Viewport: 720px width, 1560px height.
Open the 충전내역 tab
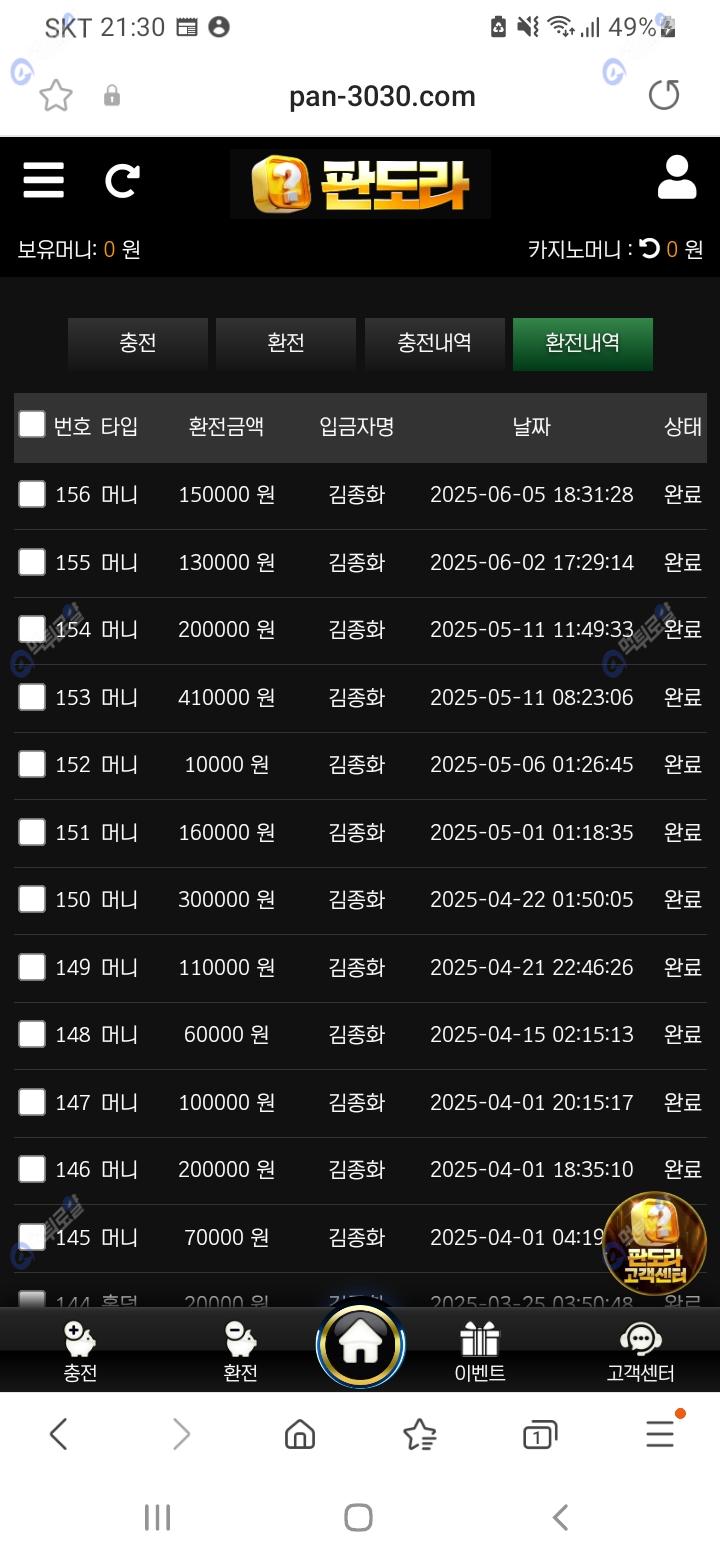click(x=434, y=343)
